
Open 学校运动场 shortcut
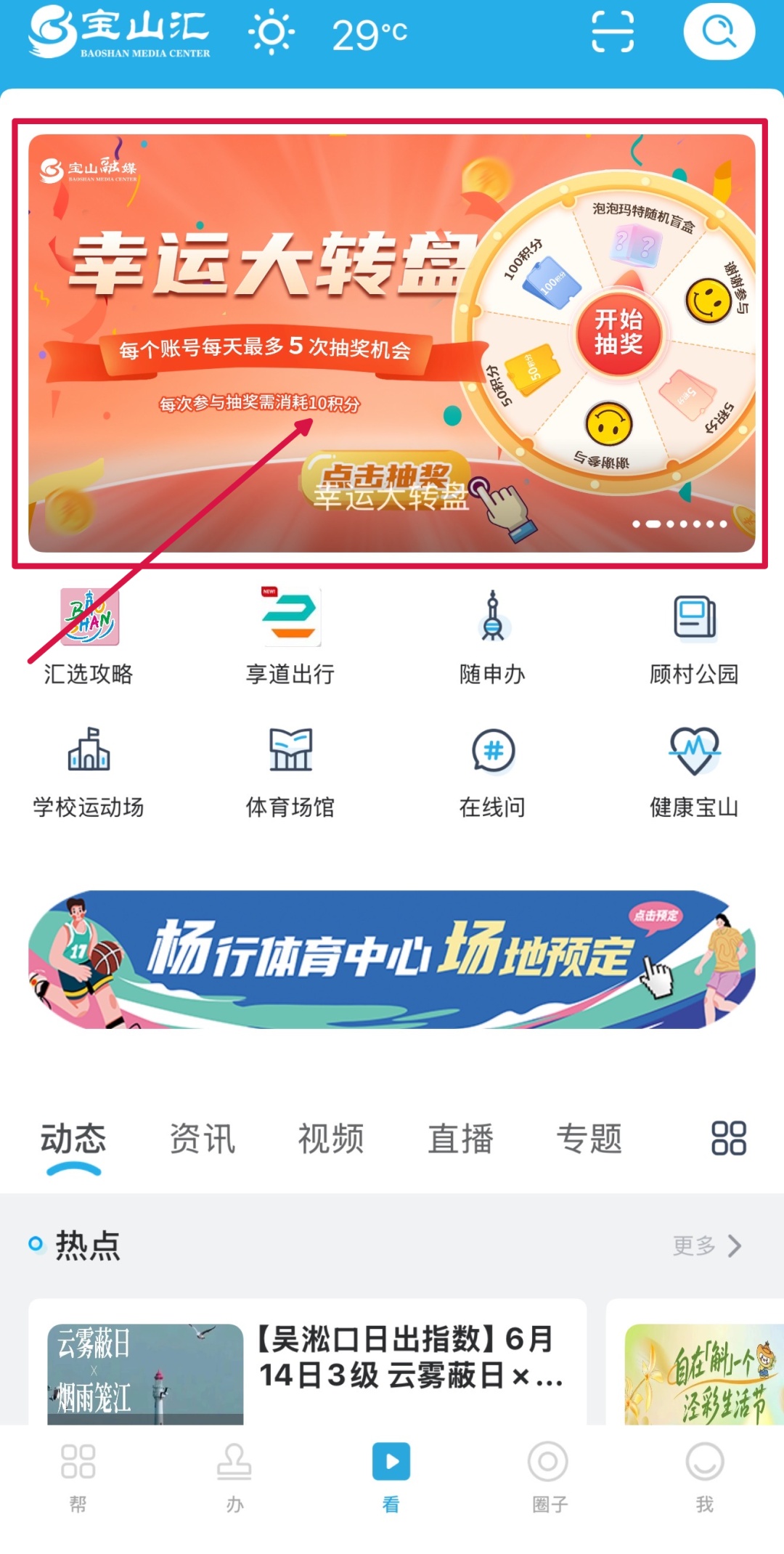click(x=89, y=771)
